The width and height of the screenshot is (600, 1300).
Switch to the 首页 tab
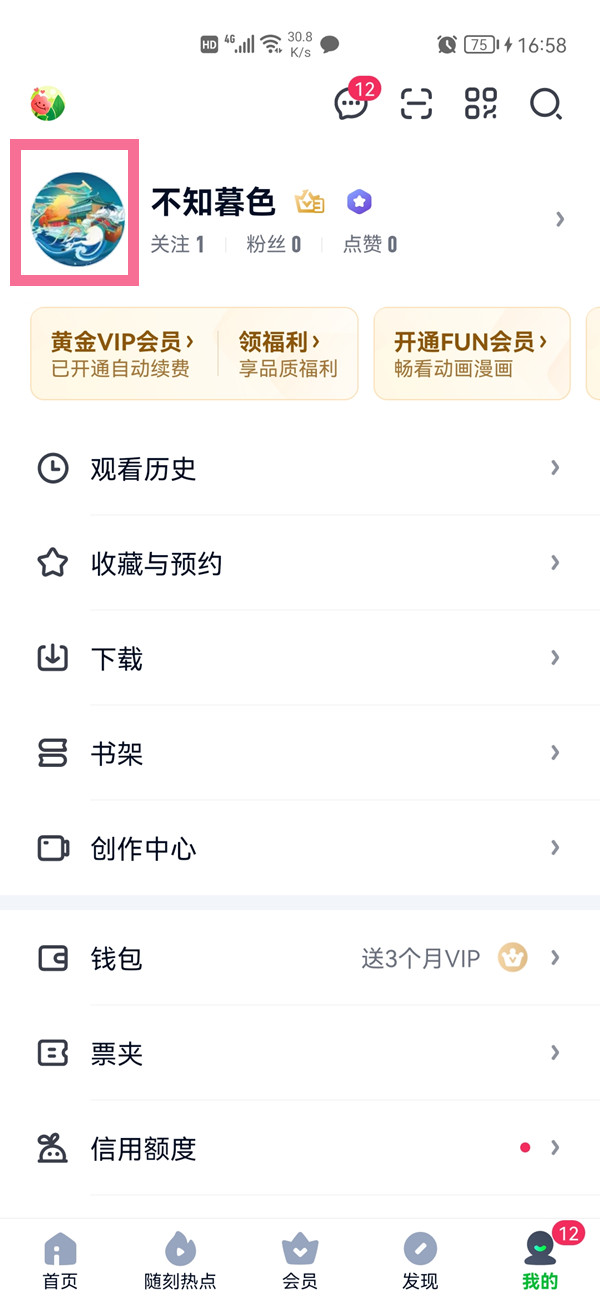click(60, 1260)
